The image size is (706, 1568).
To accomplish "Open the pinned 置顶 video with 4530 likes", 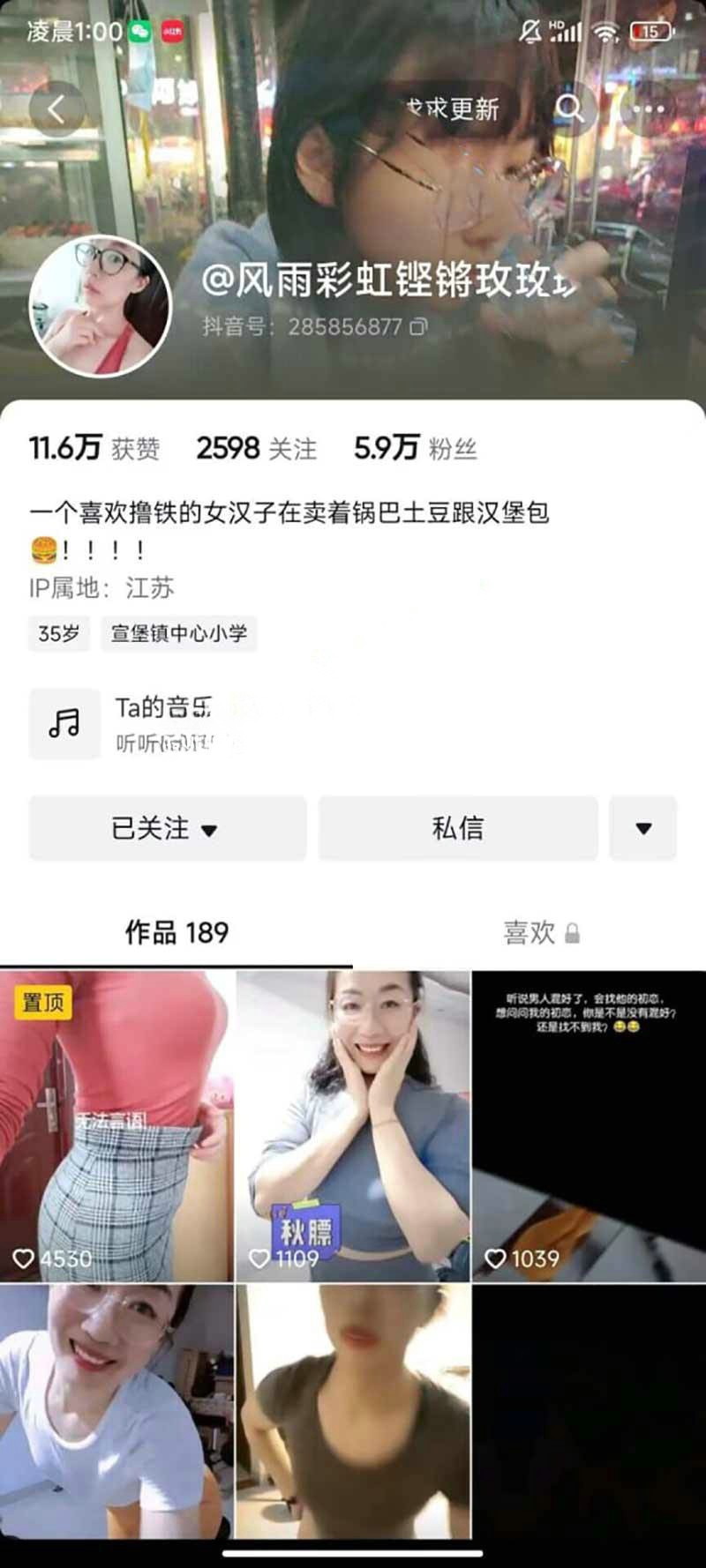I will (116, 1126).
